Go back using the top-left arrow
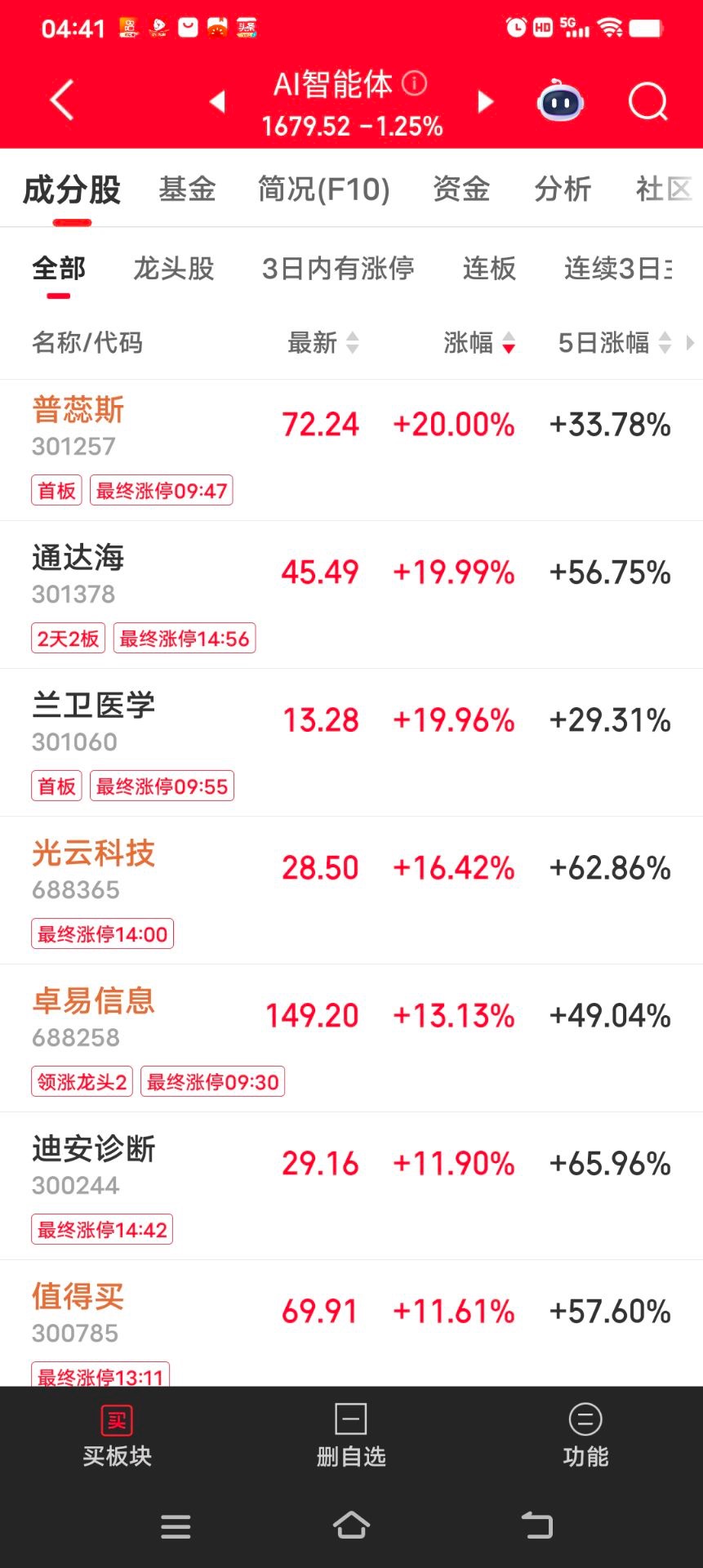This screenshot has width=703, height=1568. [62, 100]
